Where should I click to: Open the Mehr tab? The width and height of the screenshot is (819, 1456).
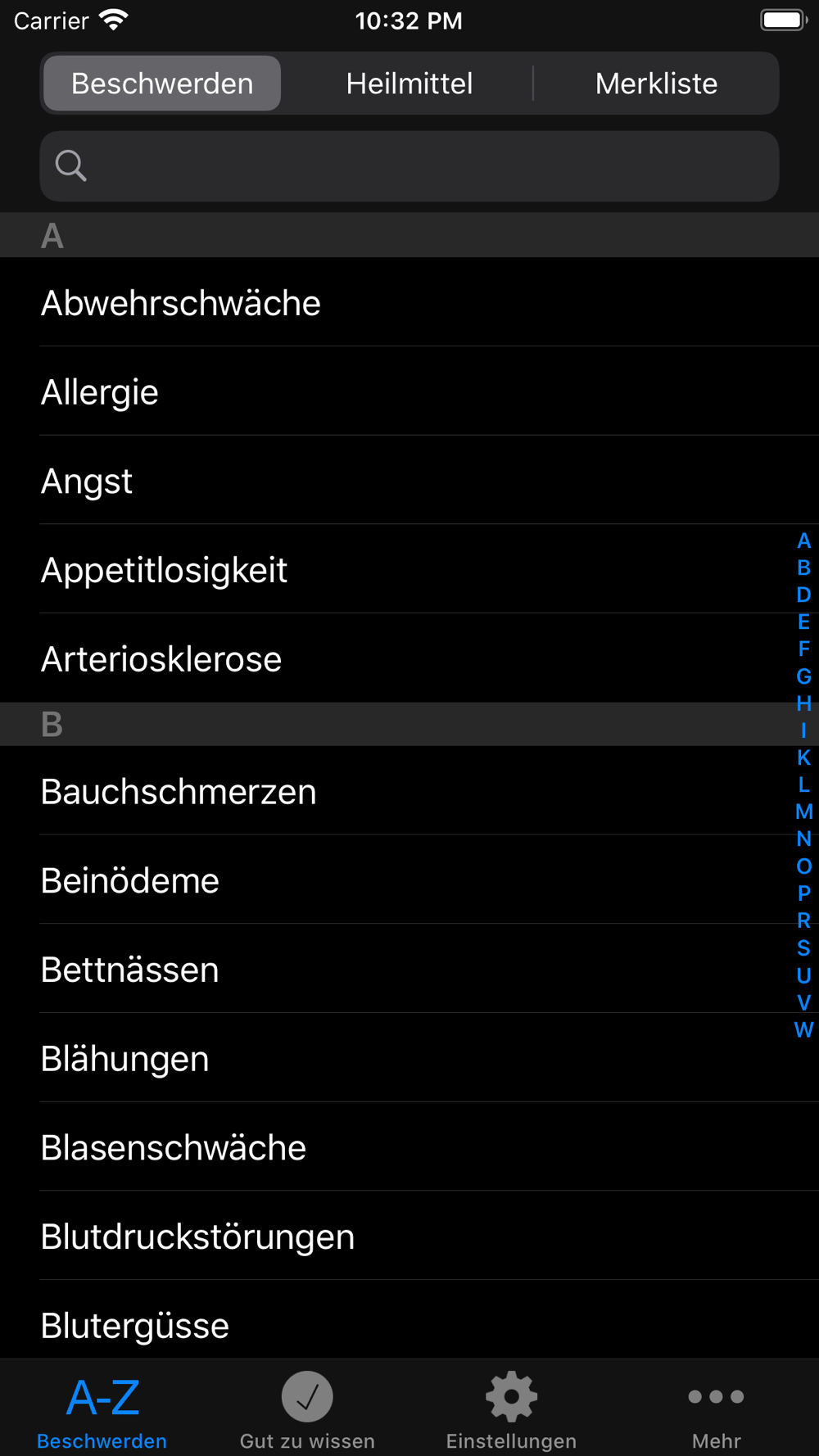pyautogui.click(x=716, y=1410)
